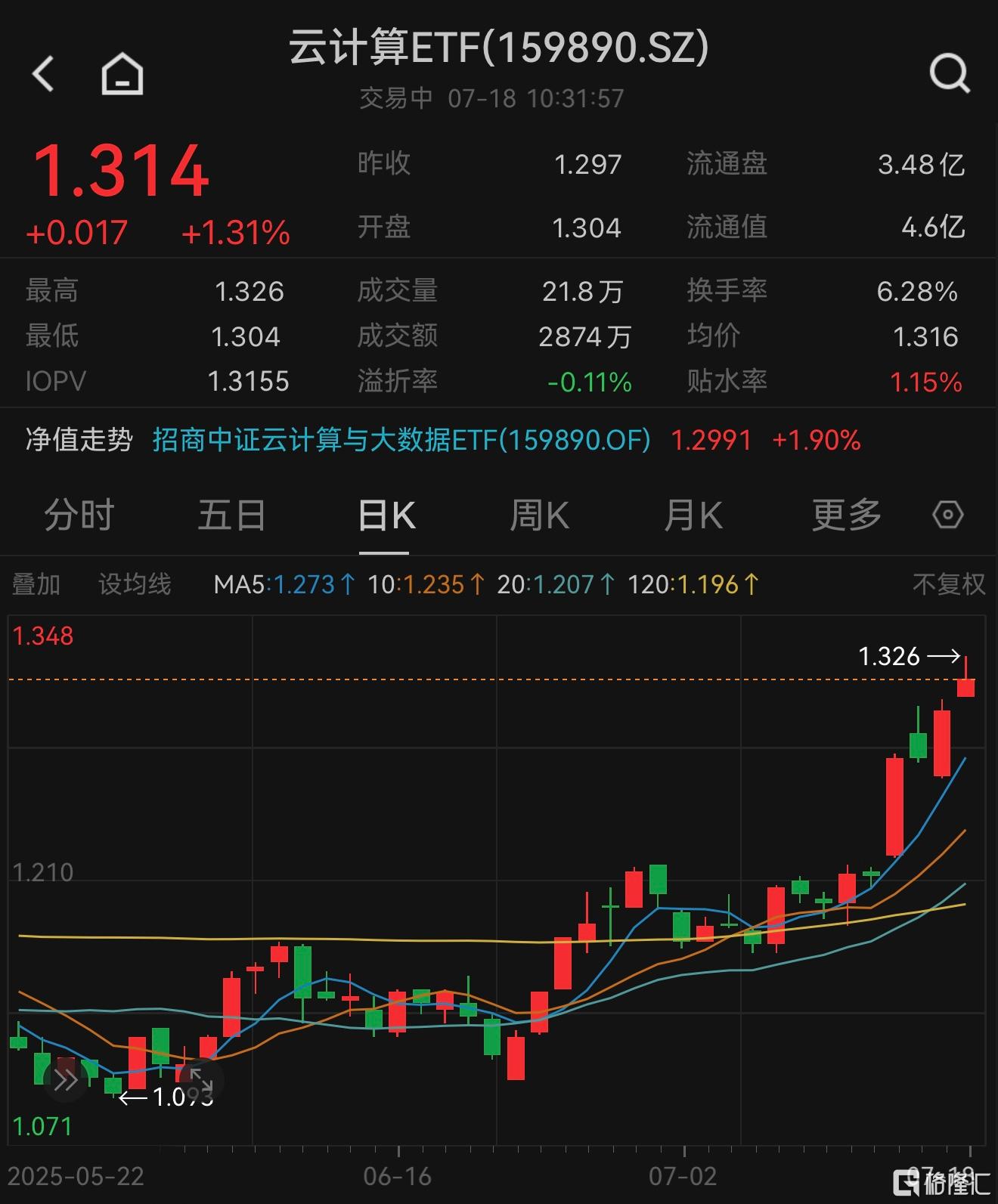This screenshot has width=998, height=1204.
Task: Open chart settings hexagon icon
Action: coord(947,515)
